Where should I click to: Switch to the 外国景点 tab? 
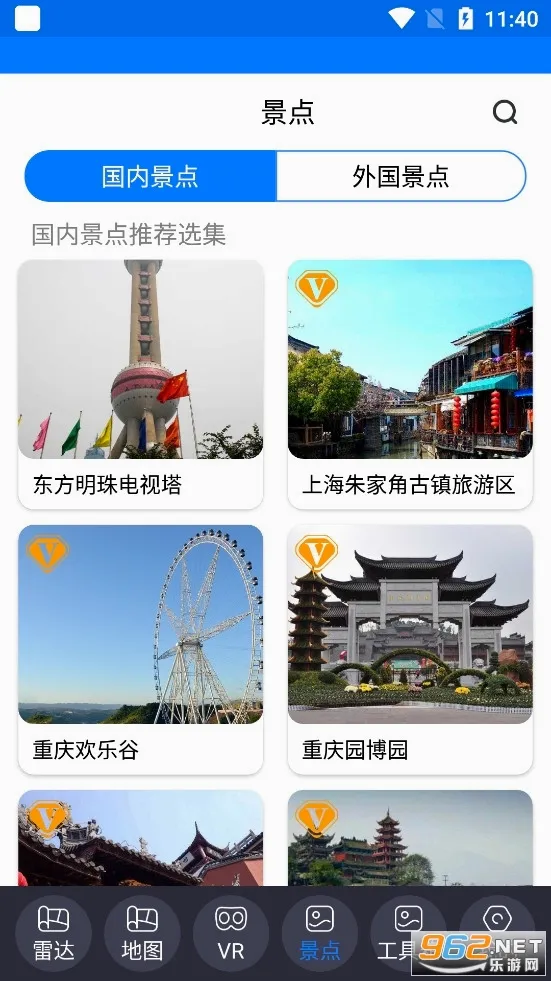tap(400, 176)
